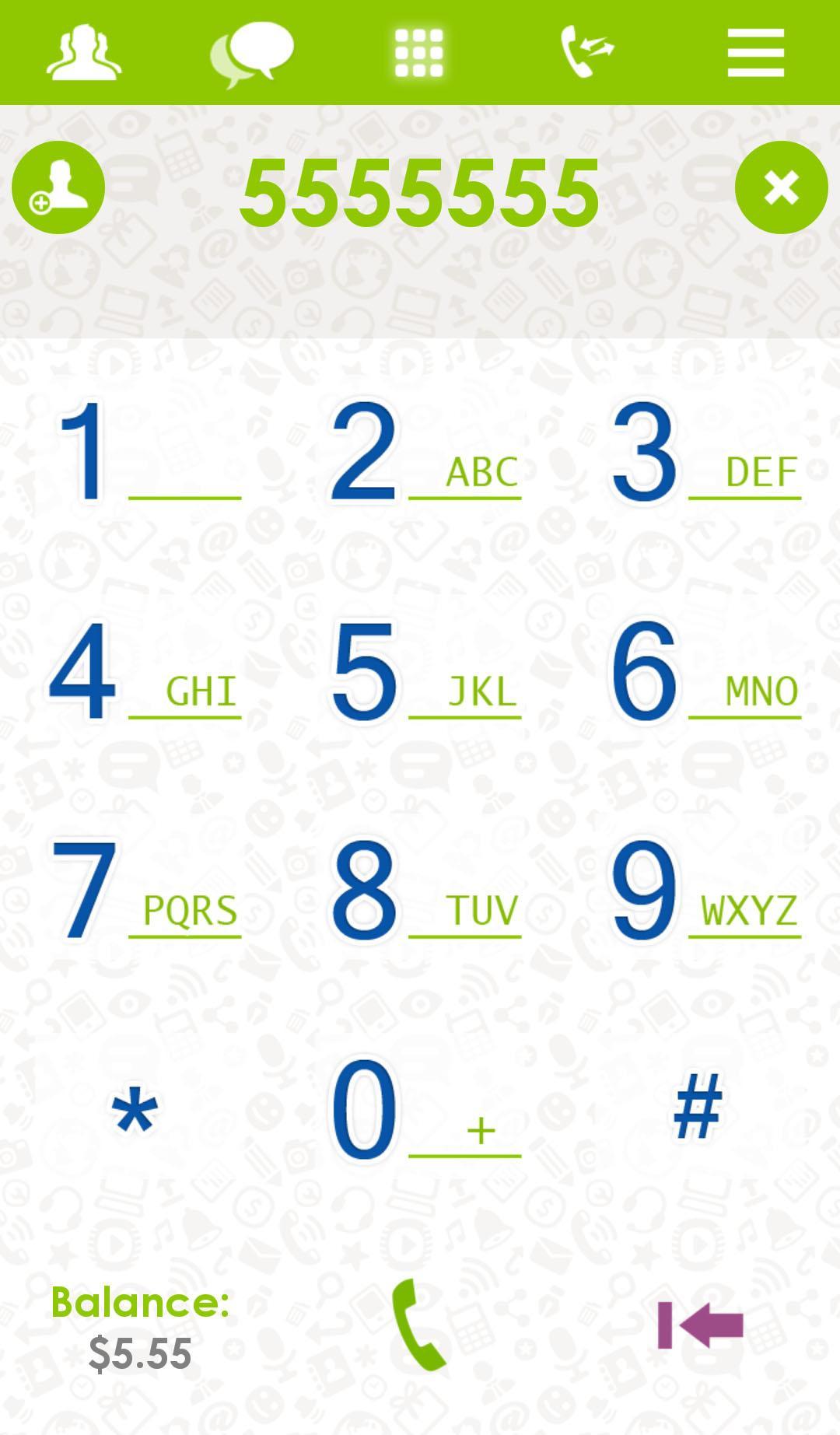840x1435 pixels.
Task: Enter digit 3 DEF
Action: tap(700, 451)
